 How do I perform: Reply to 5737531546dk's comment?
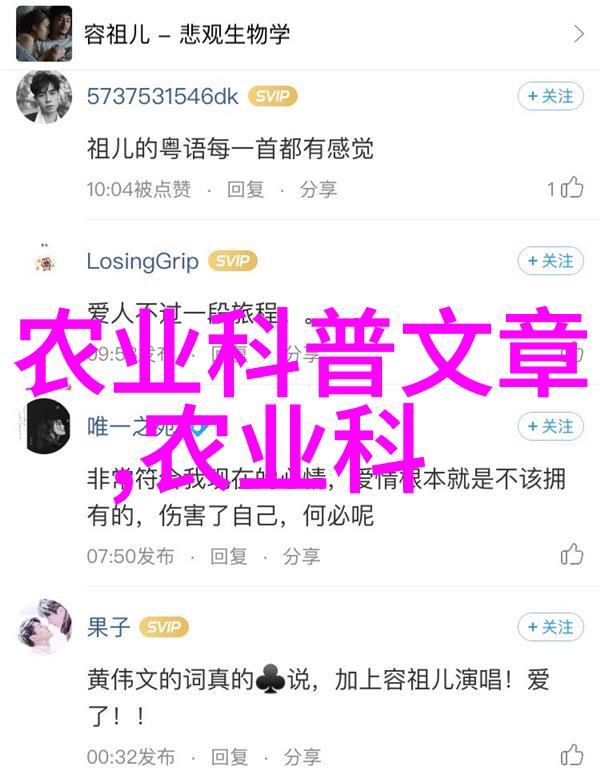click(x=245, y=188)
